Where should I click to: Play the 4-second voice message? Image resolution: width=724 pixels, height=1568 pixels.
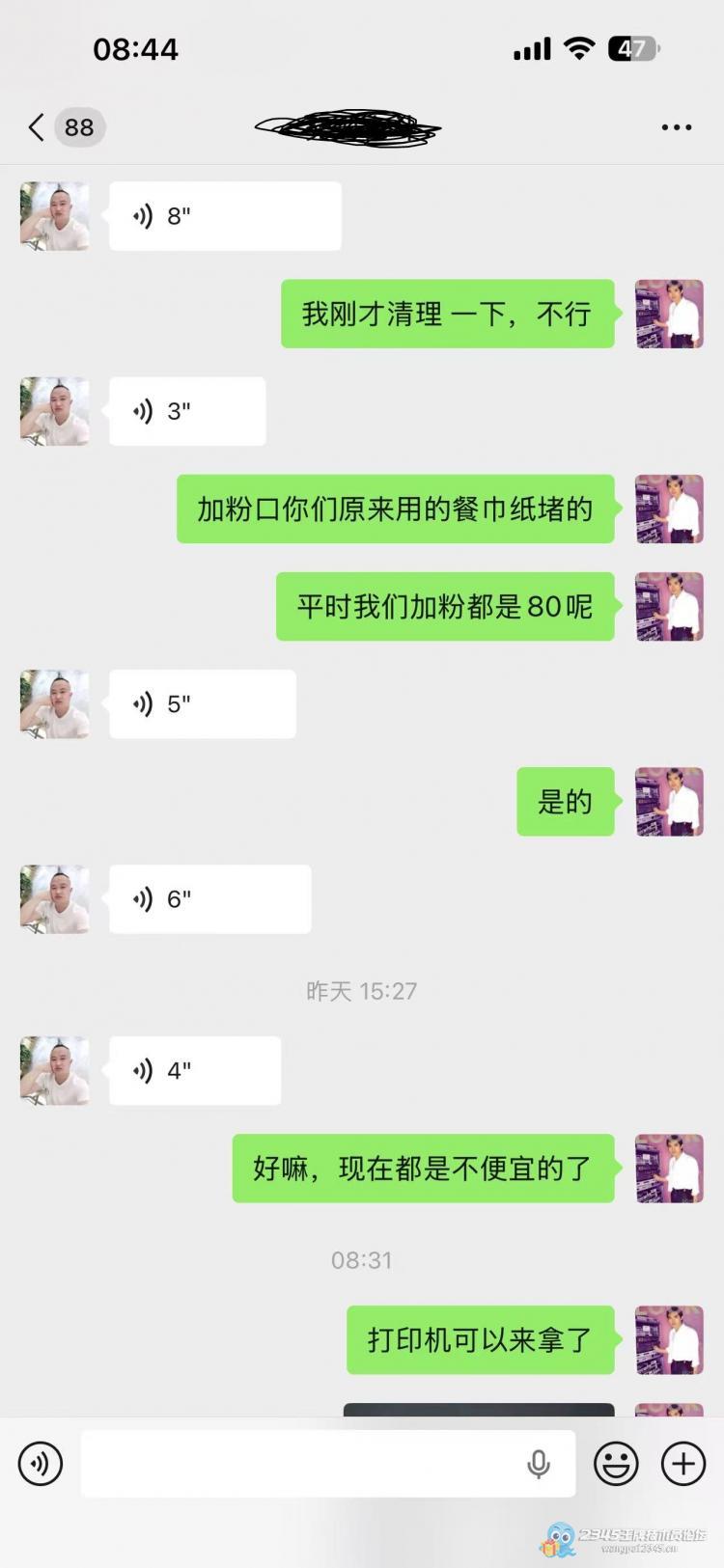[x=194, y=1071]
